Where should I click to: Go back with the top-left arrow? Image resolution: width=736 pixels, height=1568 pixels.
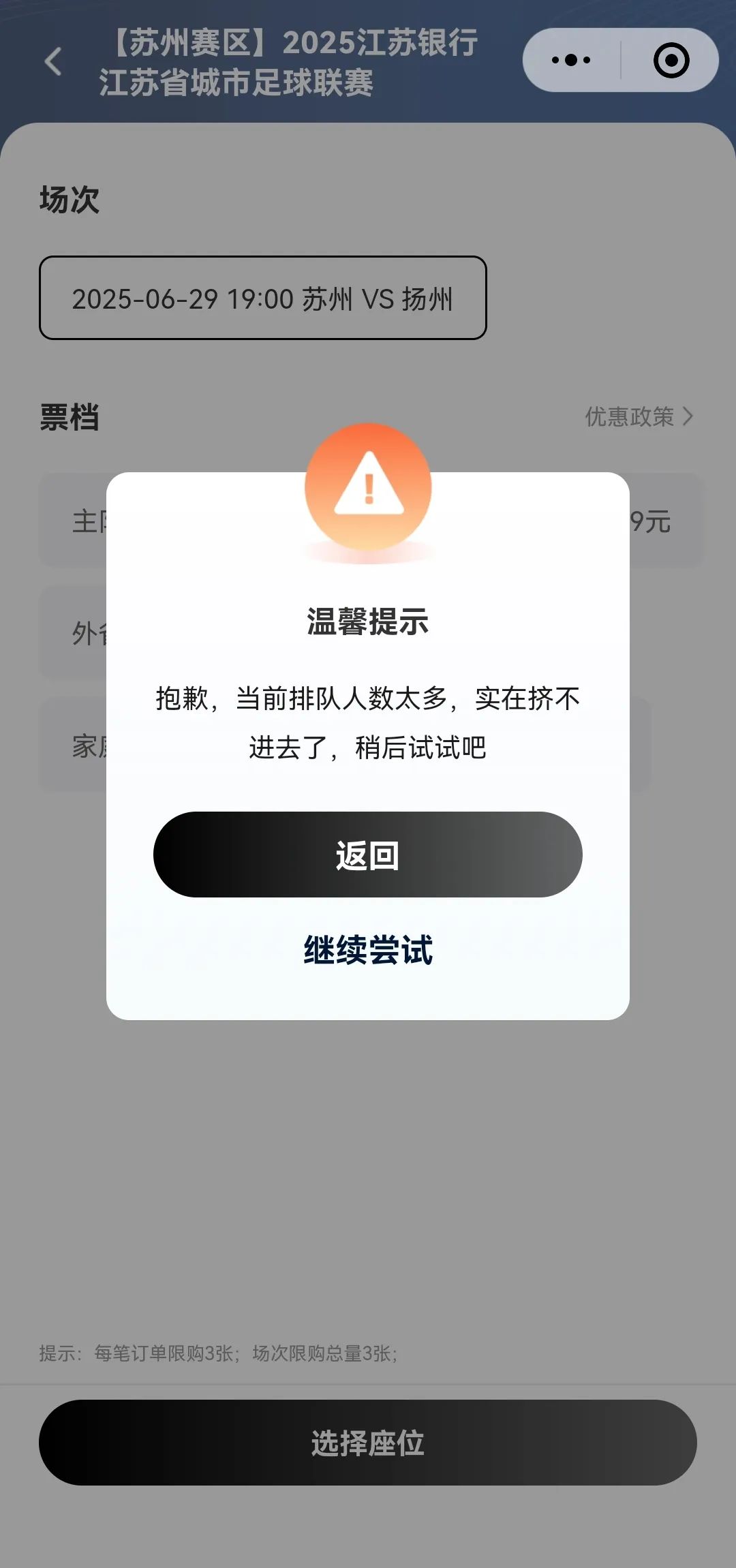53,61
